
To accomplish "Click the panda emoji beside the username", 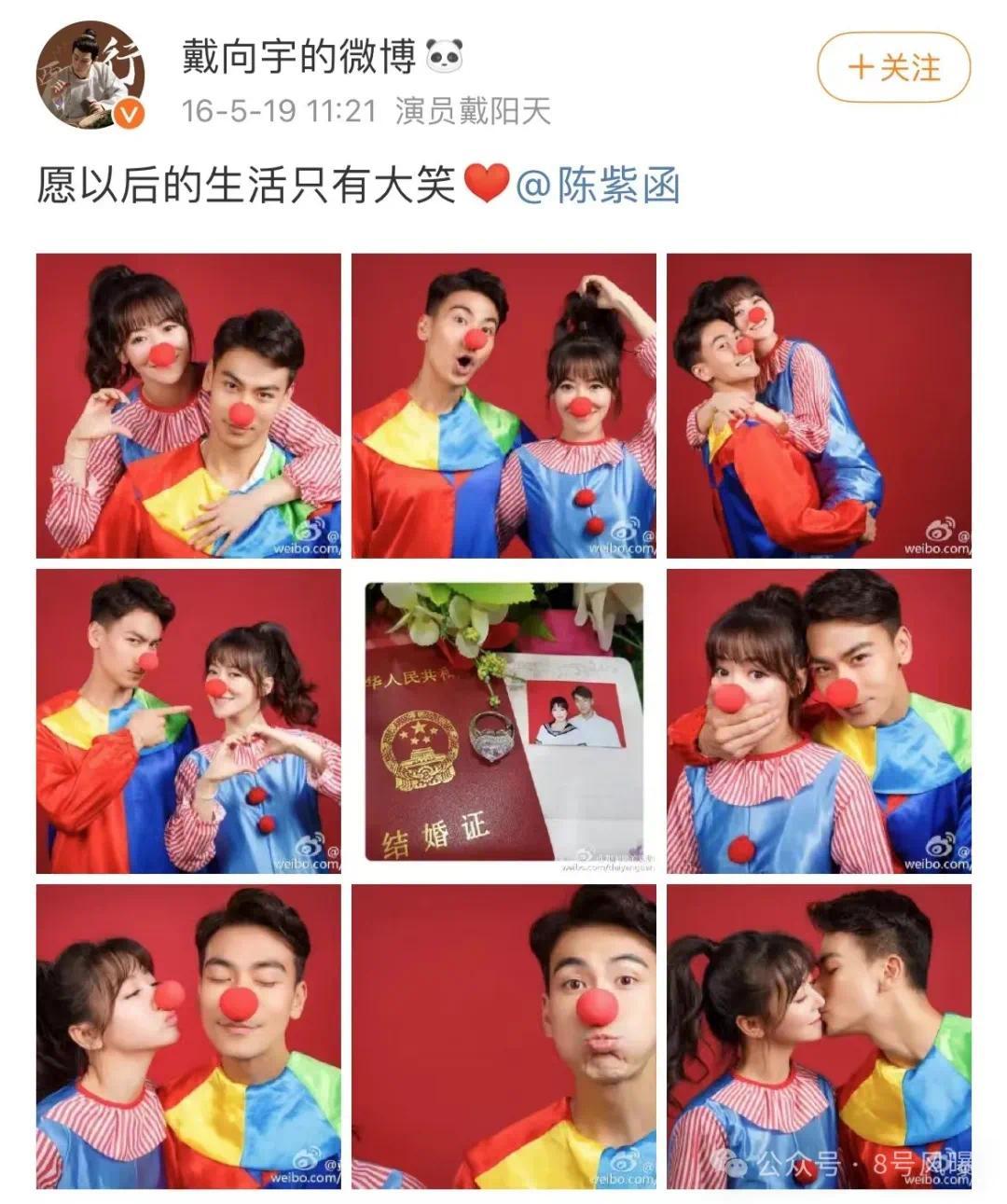I will coord(445,56).
